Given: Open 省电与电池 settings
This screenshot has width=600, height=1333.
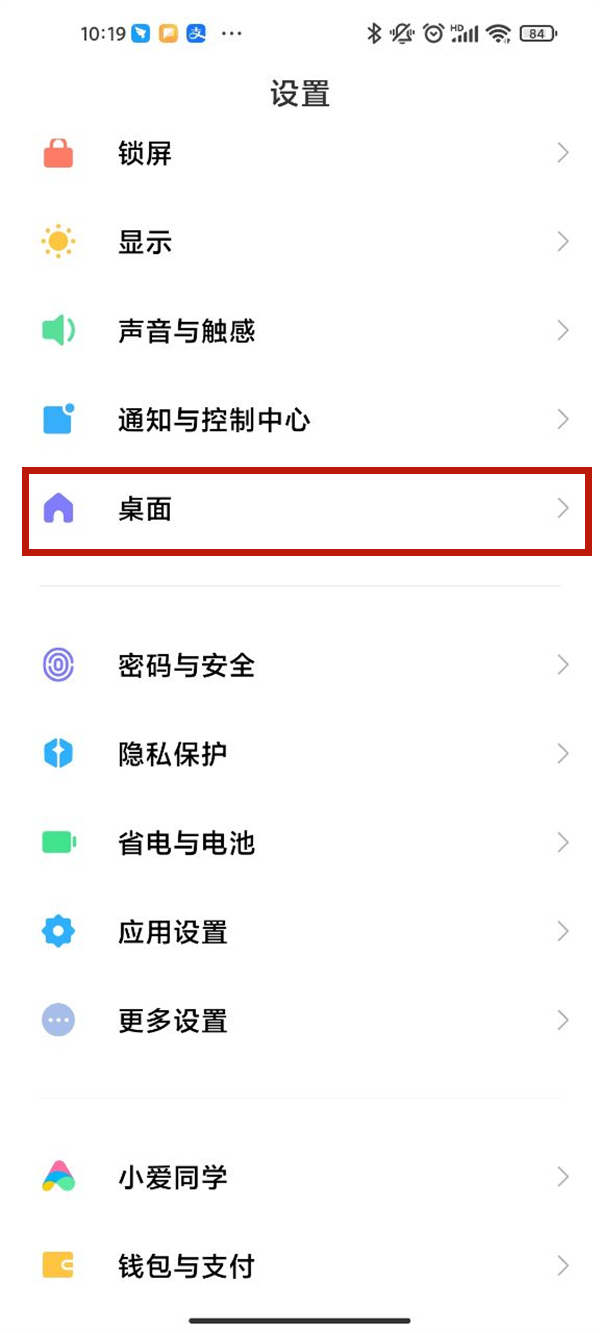Looking at the screenshot, I should [300, 843].
